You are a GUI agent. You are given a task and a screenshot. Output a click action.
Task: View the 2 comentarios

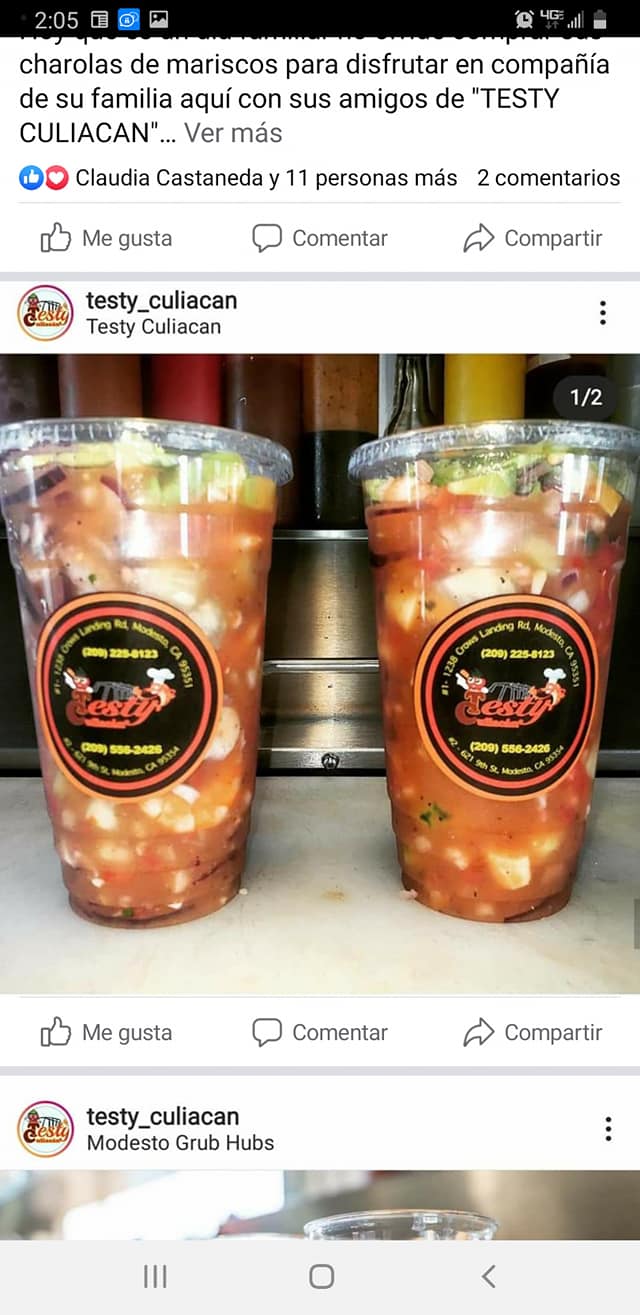(x=548, y=179)
